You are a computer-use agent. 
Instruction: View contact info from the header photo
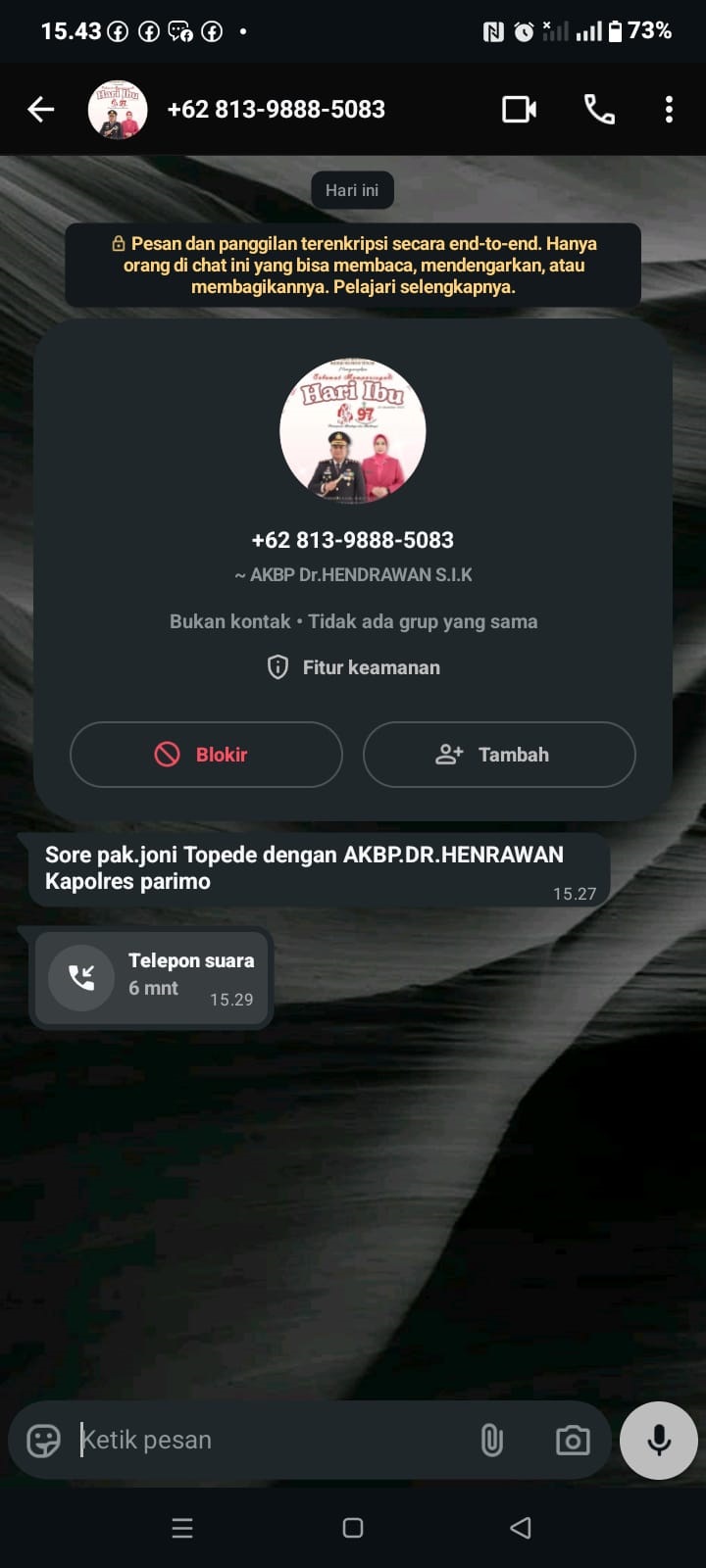pyautogui.click(x=118, y=110)
